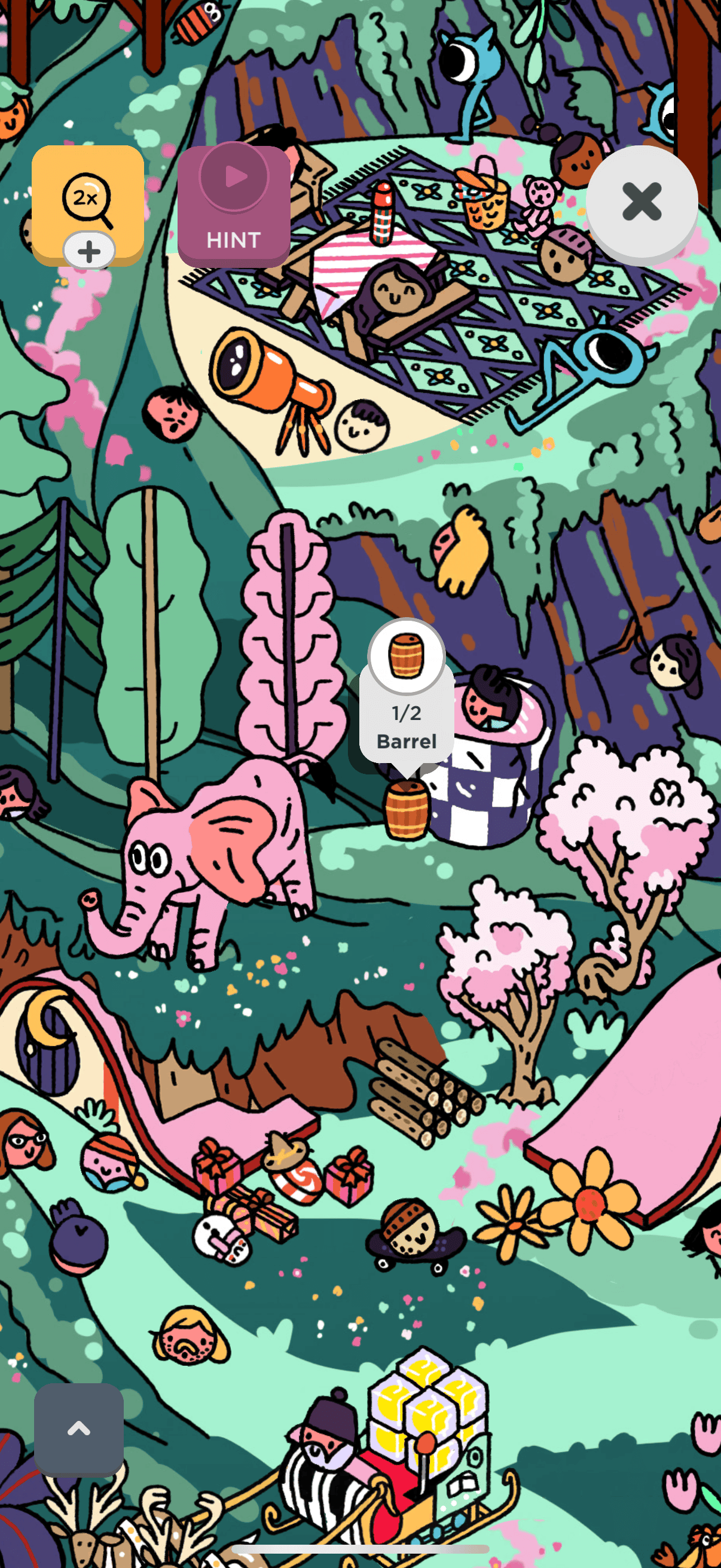Tap the barrel under the Barrel tooltip
The height and width of the screenshot is (1568, 721).
pos(407,810)
